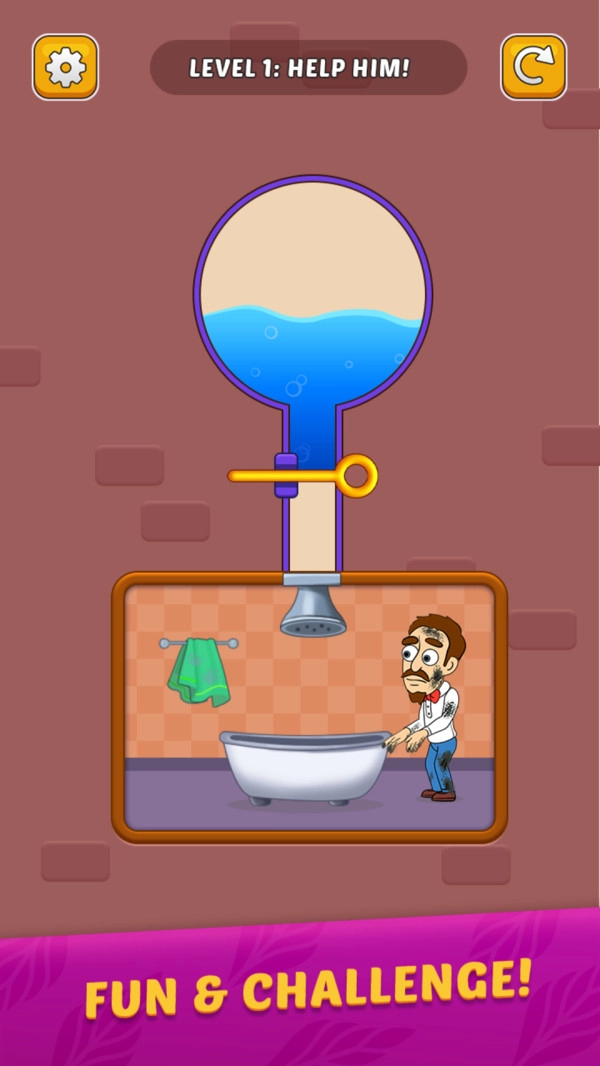Tap the yellow pin to release water

click(x=356, y=475)
